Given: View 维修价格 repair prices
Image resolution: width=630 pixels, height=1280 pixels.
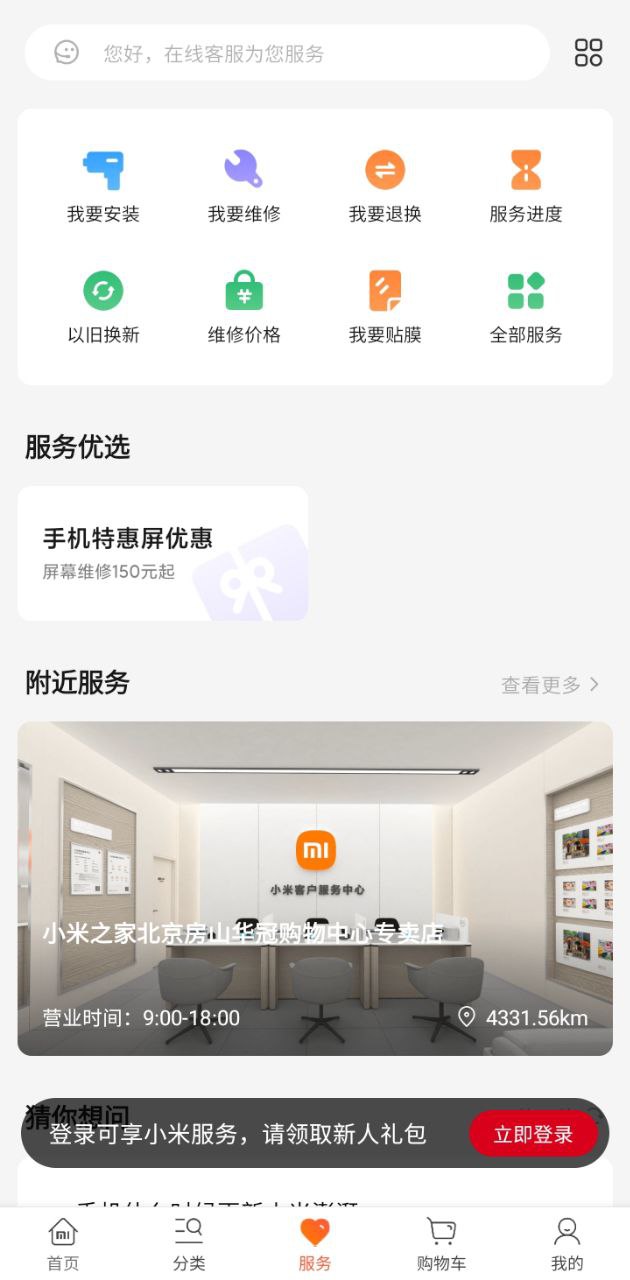Looking at the screenshot, I should click(x=244, y=307).
